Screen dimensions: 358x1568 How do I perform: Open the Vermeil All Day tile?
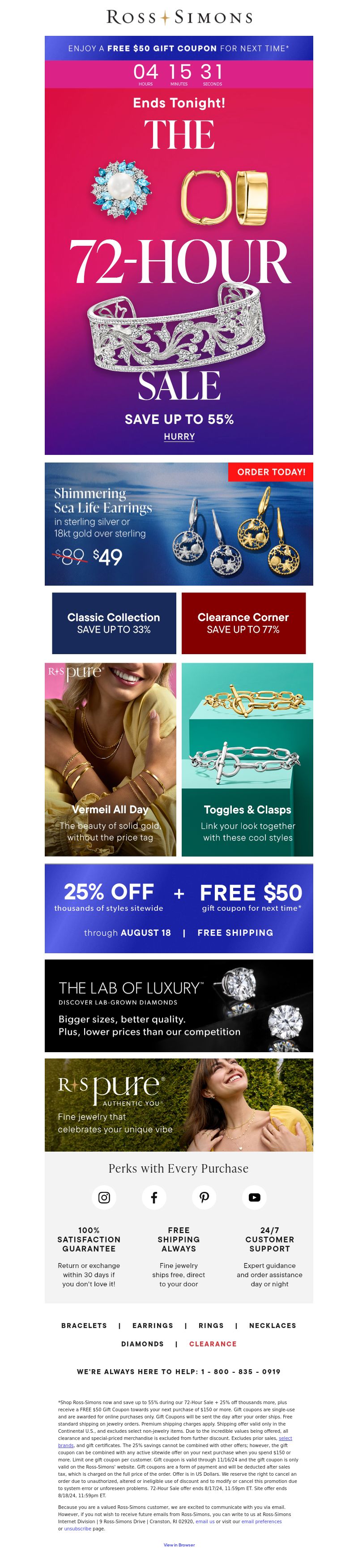(x=110, y=759)
